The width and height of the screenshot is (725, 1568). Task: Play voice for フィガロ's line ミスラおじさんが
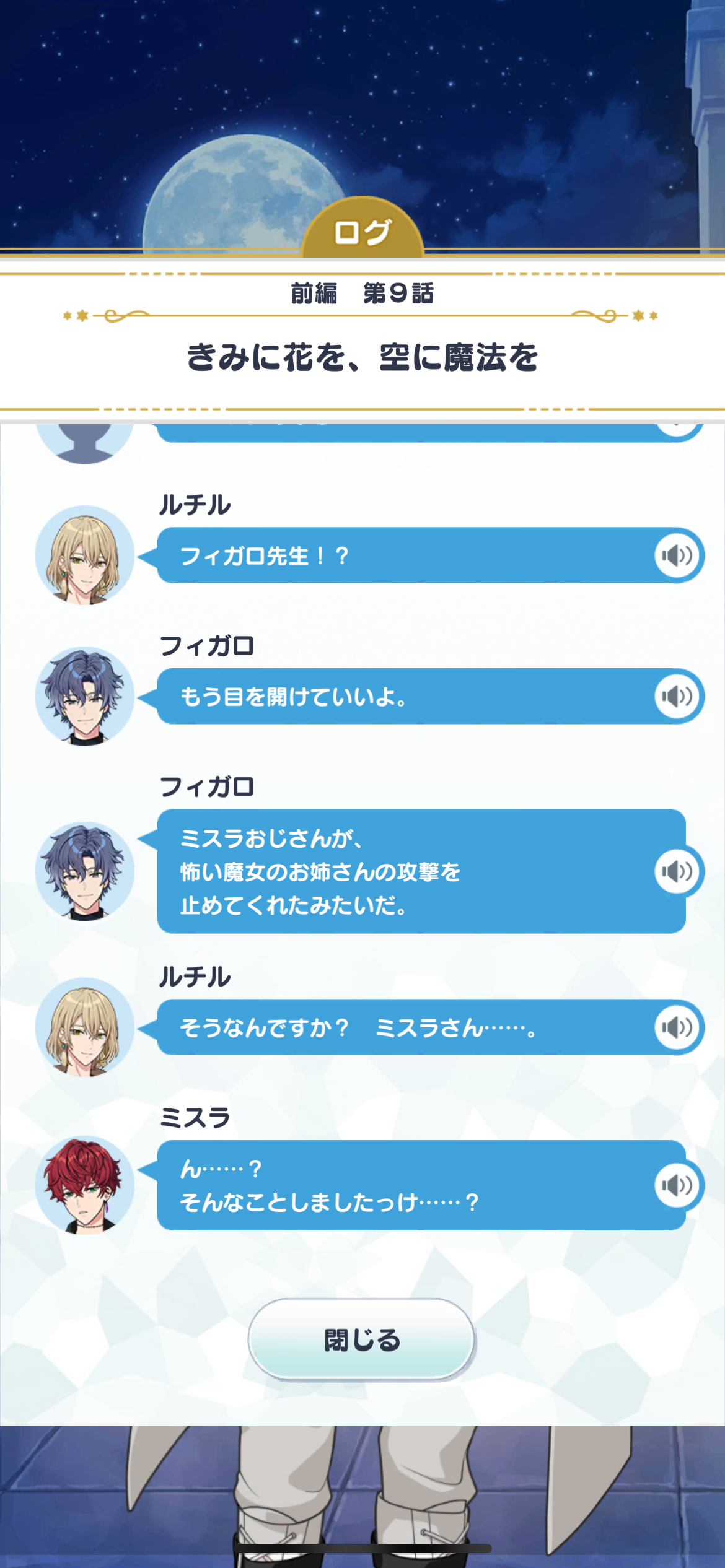pyautogui.click(x=677, y=871)
